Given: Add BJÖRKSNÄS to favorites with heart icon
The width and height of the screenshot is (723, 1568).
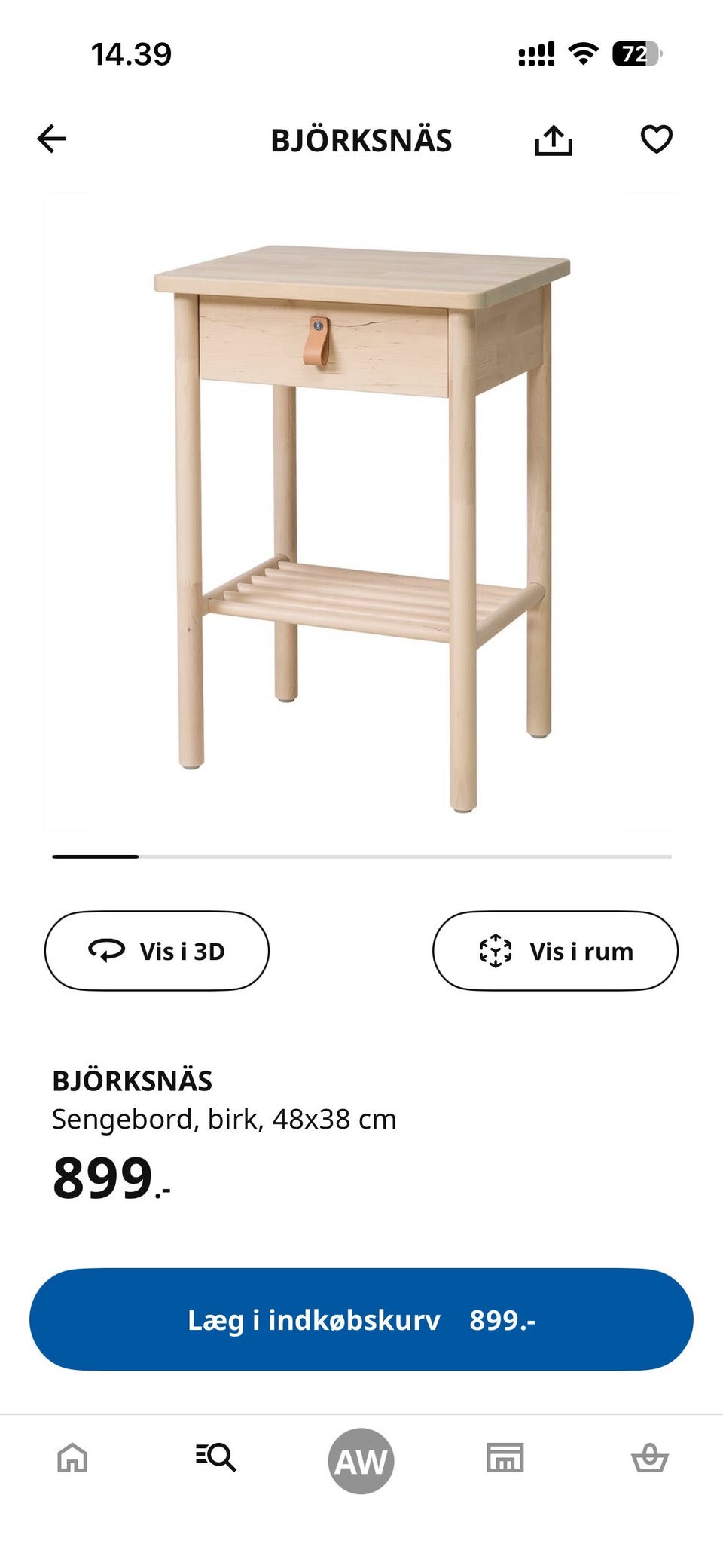Looking at the screenshot, I should pos(657,140).
